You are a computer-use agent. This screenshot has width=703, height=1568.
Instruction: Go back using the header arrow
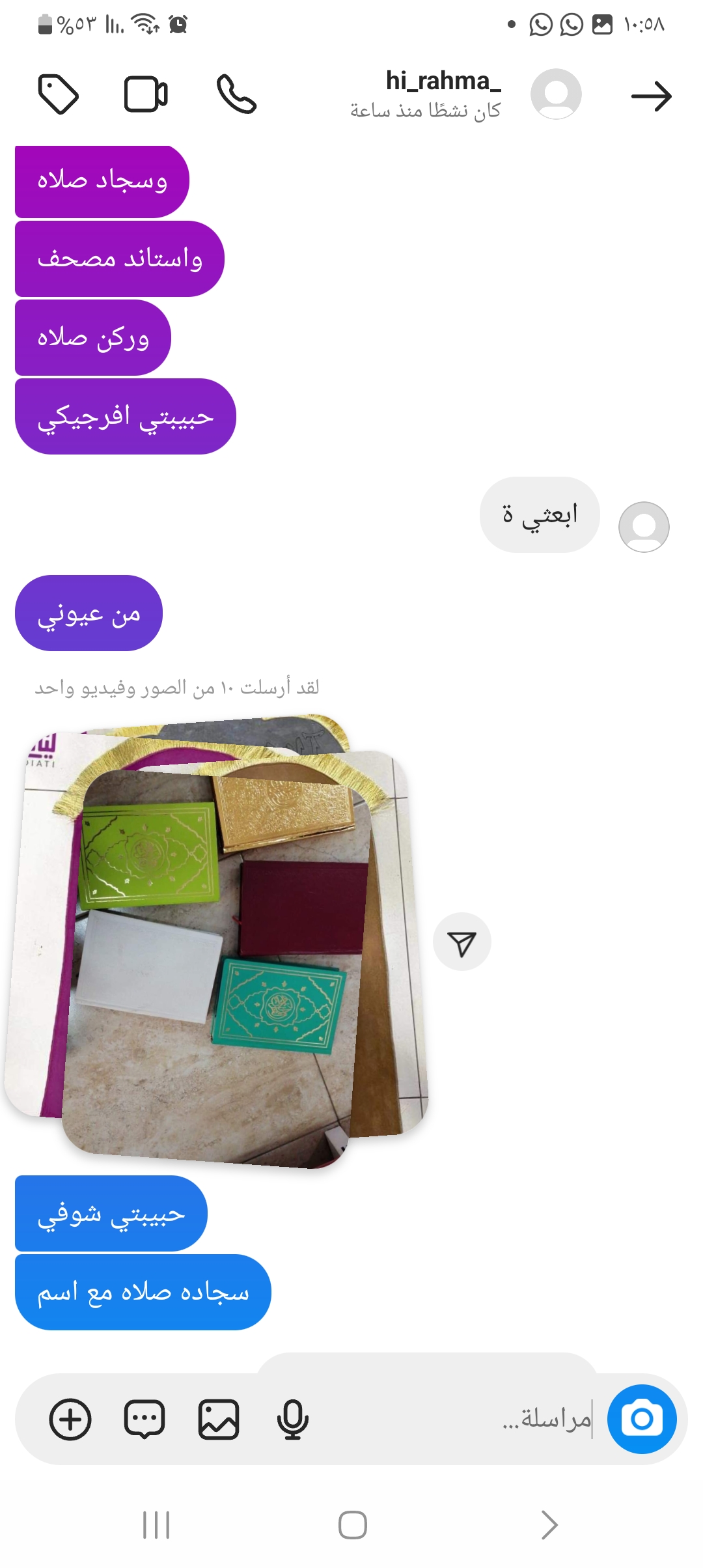(651, 96)
